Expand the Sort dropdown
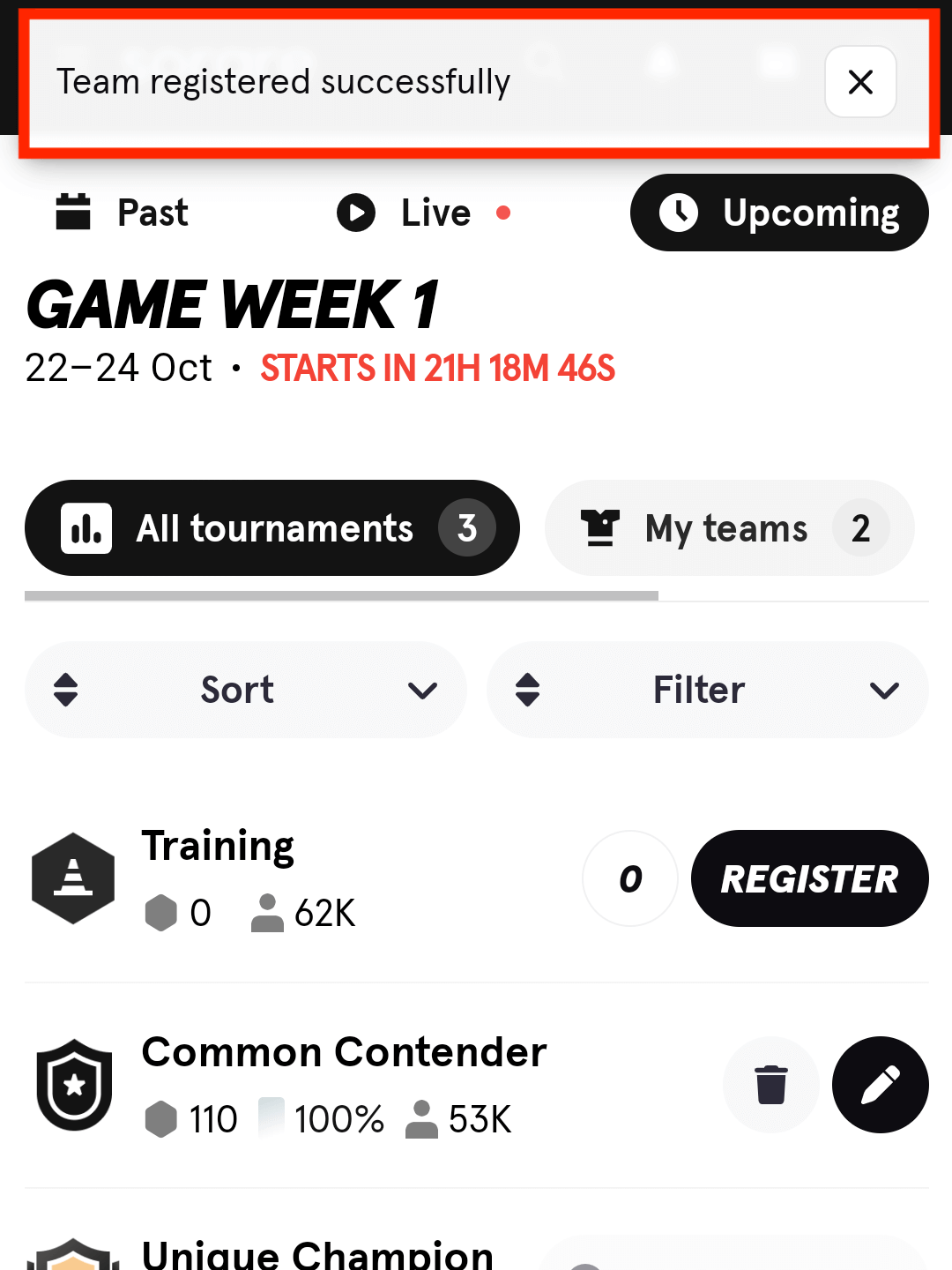The width and height of the screenshot is (952, 1270). tap(245, 690)
